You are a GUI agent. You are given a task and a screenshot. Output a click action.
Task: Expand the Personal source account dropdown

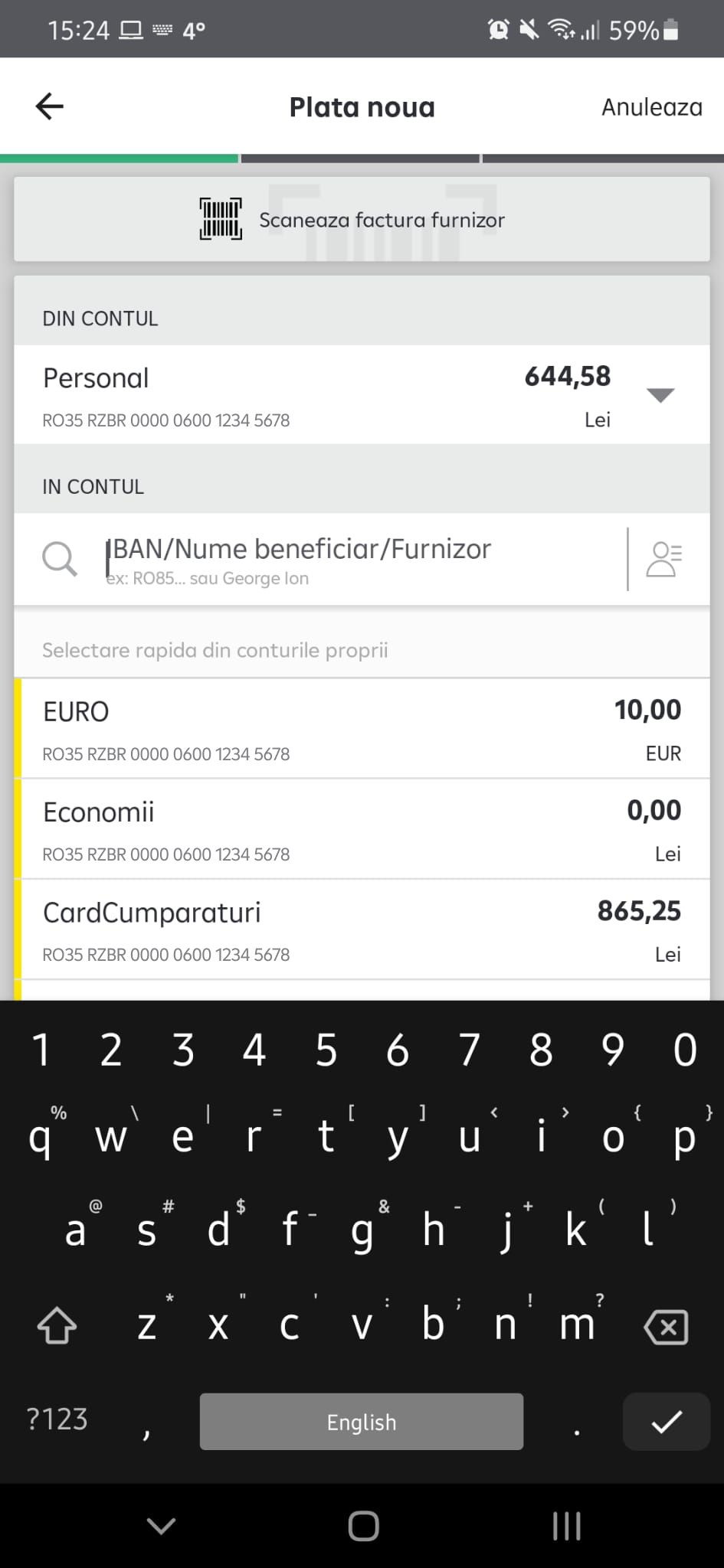point(660,395)
